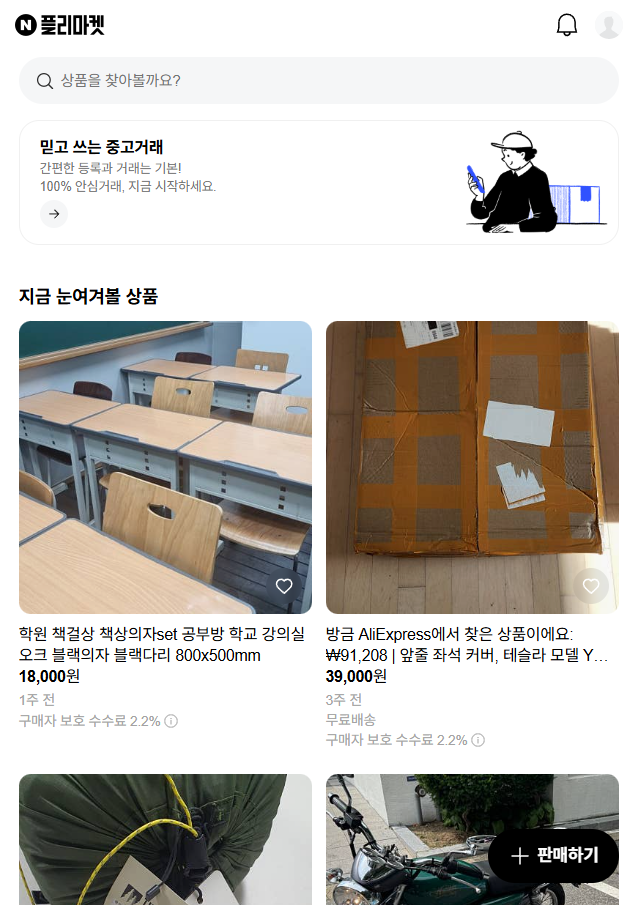Show info for 39,000원 구매자 보호 수수료
Image resolution: width=631 pixels, height=905 pixels.
(478, 740)
